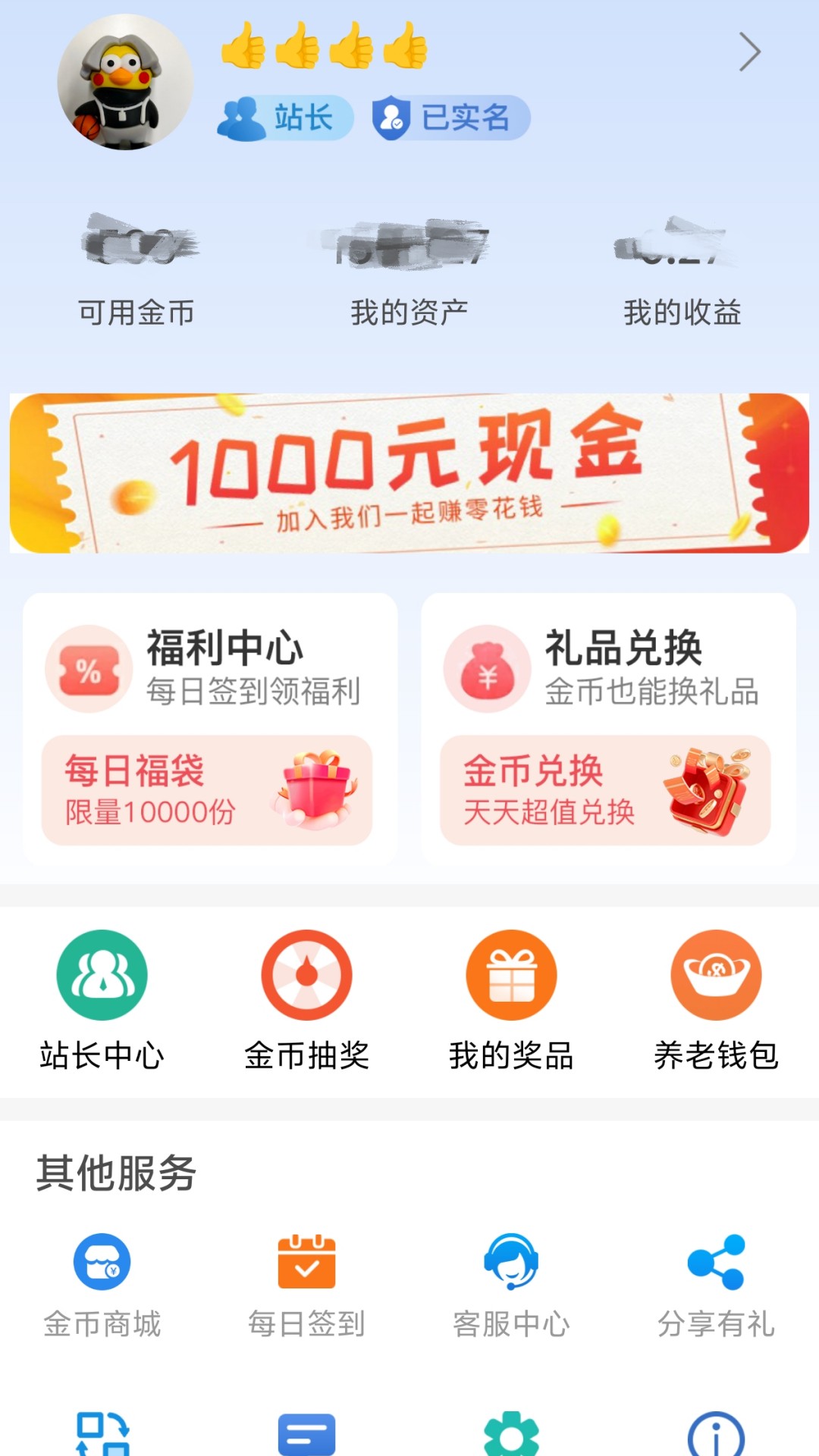Image resolution: width=819 pixels, height=1456 pixels.
Task: Open the 金币商城 store icon
Action: [x=103, y=1260]
